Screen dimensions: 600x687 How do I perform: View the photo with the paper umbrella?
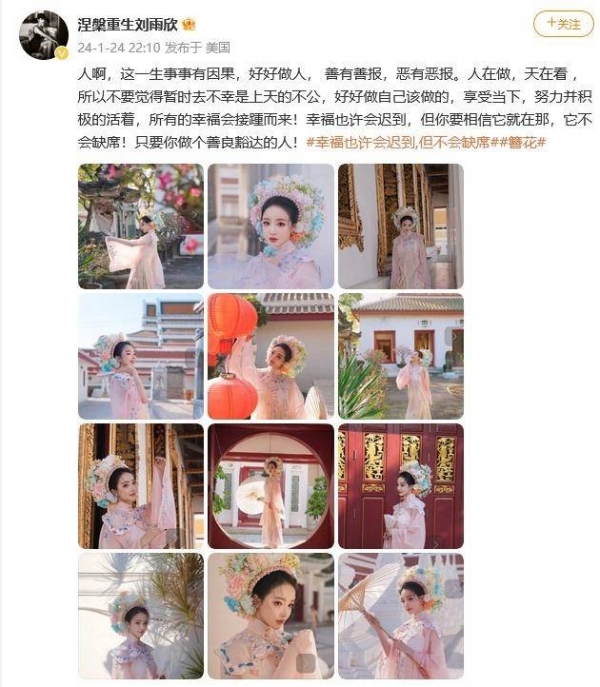pyautogui.click(x=400, y=615)
